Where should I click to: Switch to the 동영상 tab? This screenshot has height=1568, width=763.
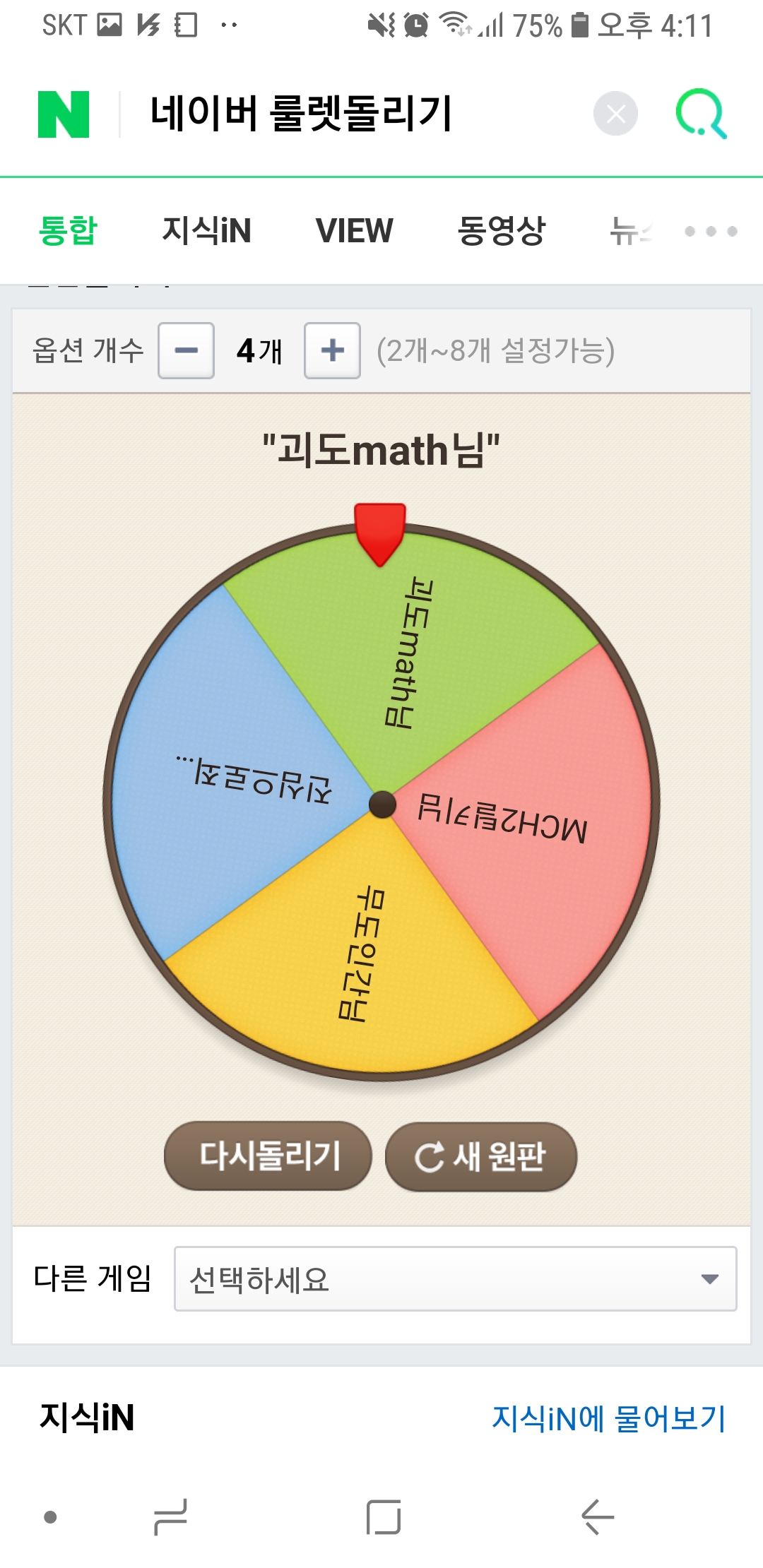click(x=501, y=230)
